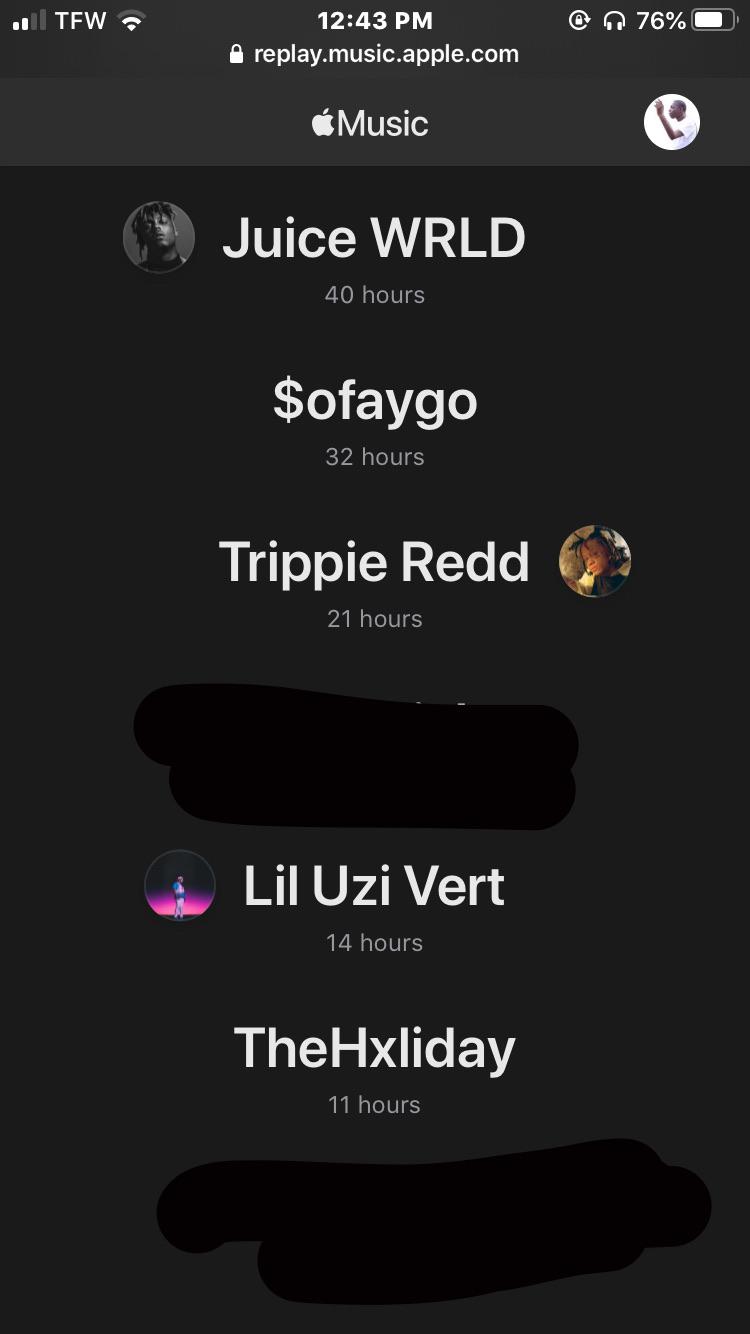Open Juice WRLD's artist page
The width and height of the screenshot is (750, 1334).
(x=374, y=237)
